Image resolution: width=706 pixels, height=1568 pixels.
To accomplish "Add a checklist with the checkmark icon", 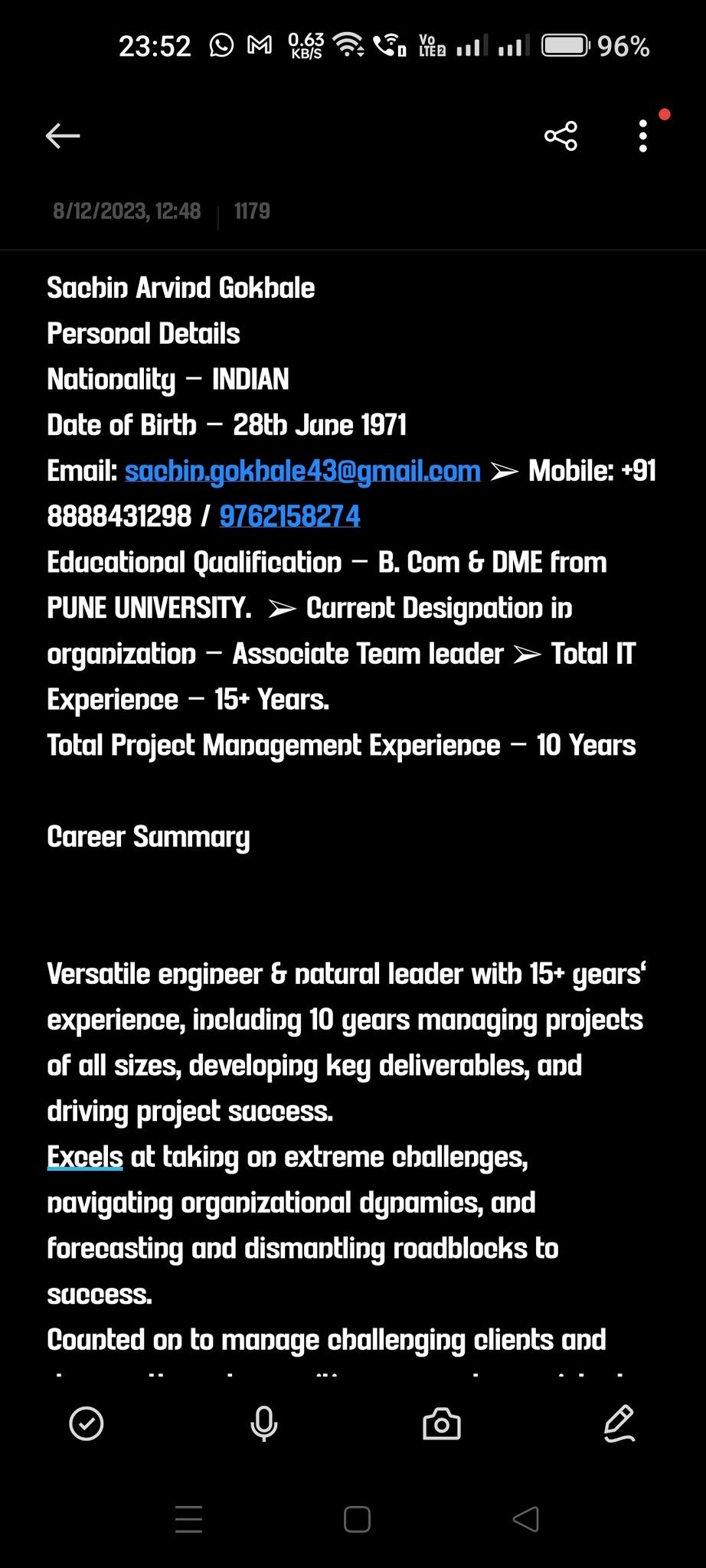I will click(87, 1423).
